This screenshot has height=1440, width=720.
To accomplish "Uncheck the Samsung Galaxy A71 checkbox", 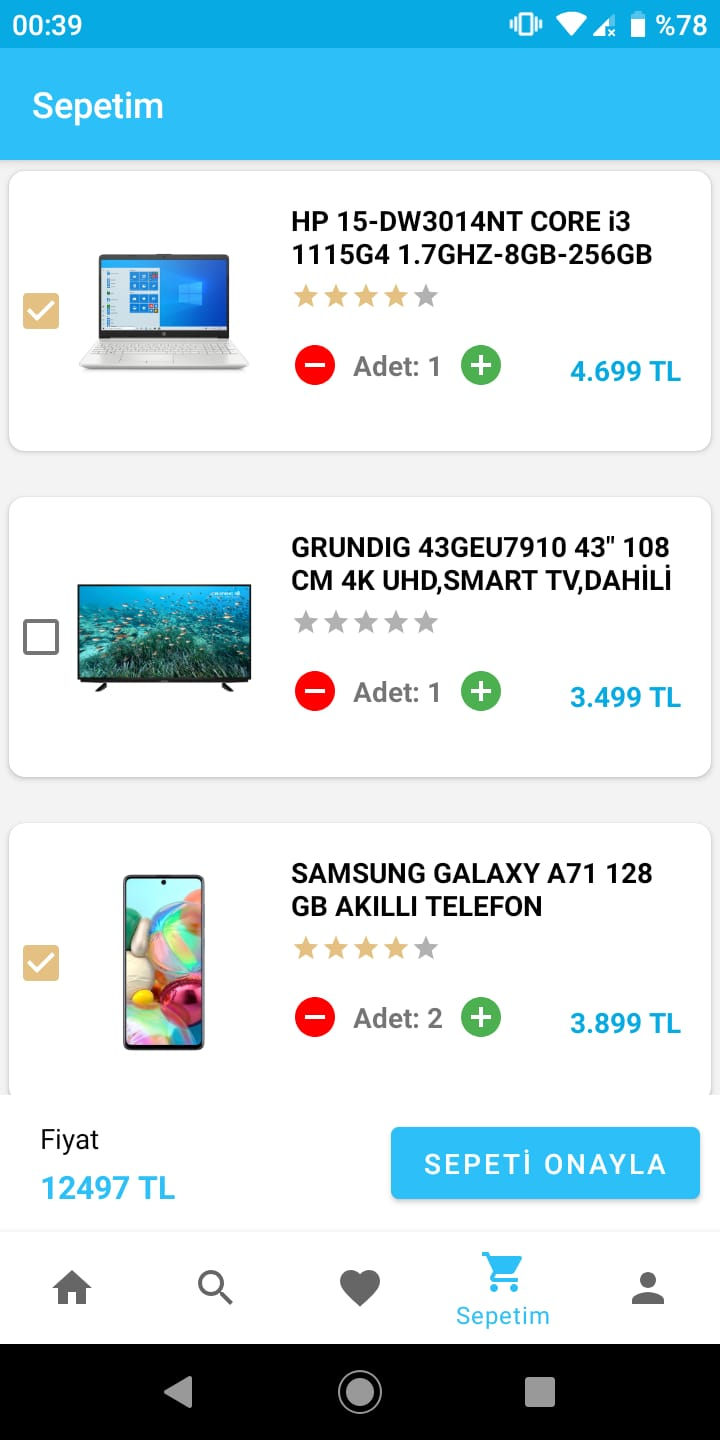I will (x=41, y=963).
